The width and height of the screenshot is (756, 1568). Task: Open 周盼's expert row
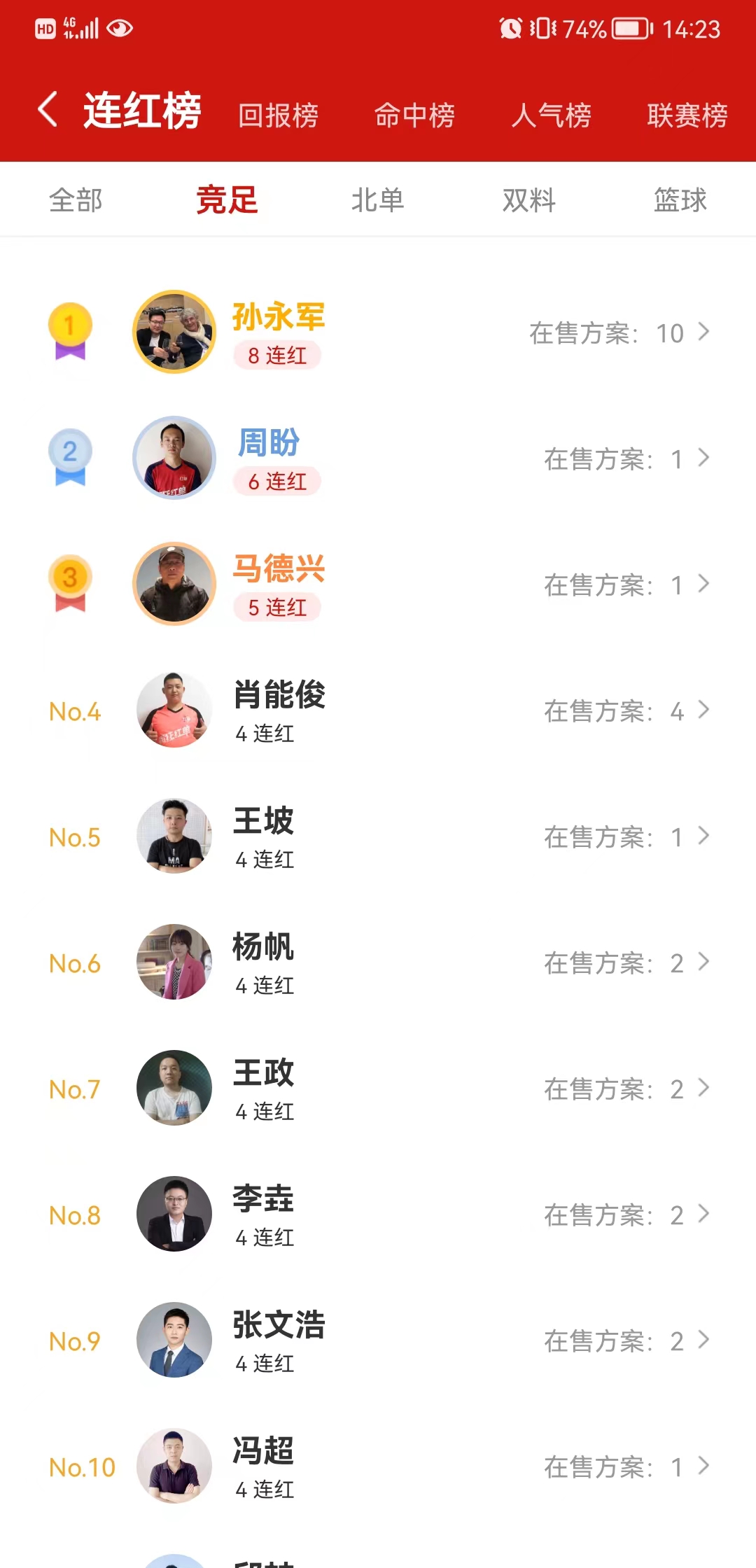tap(378, 458)
